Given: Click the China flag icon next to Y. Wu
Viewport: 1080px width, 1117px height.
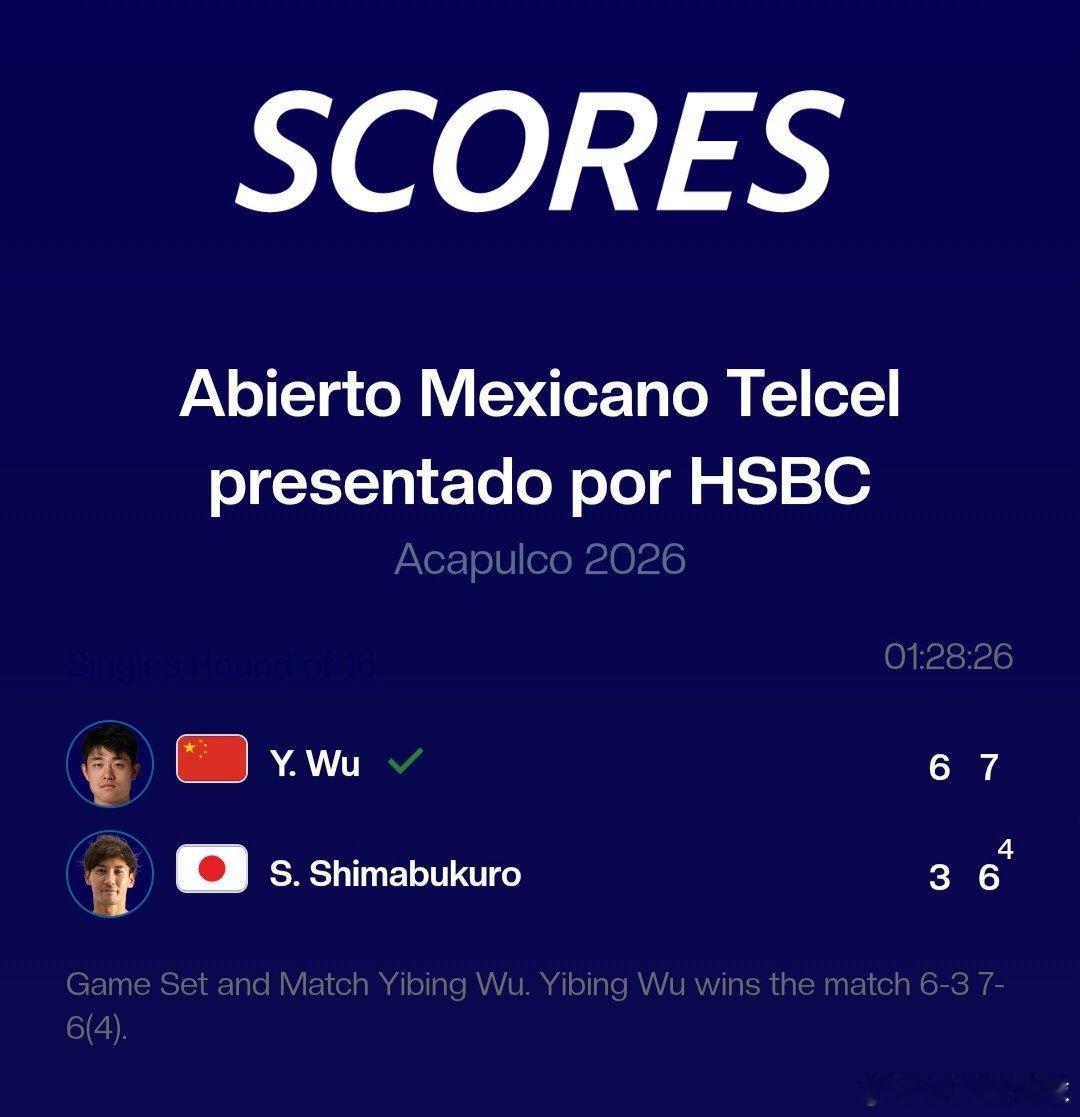Looking at the screenshot, I should 210,761.
